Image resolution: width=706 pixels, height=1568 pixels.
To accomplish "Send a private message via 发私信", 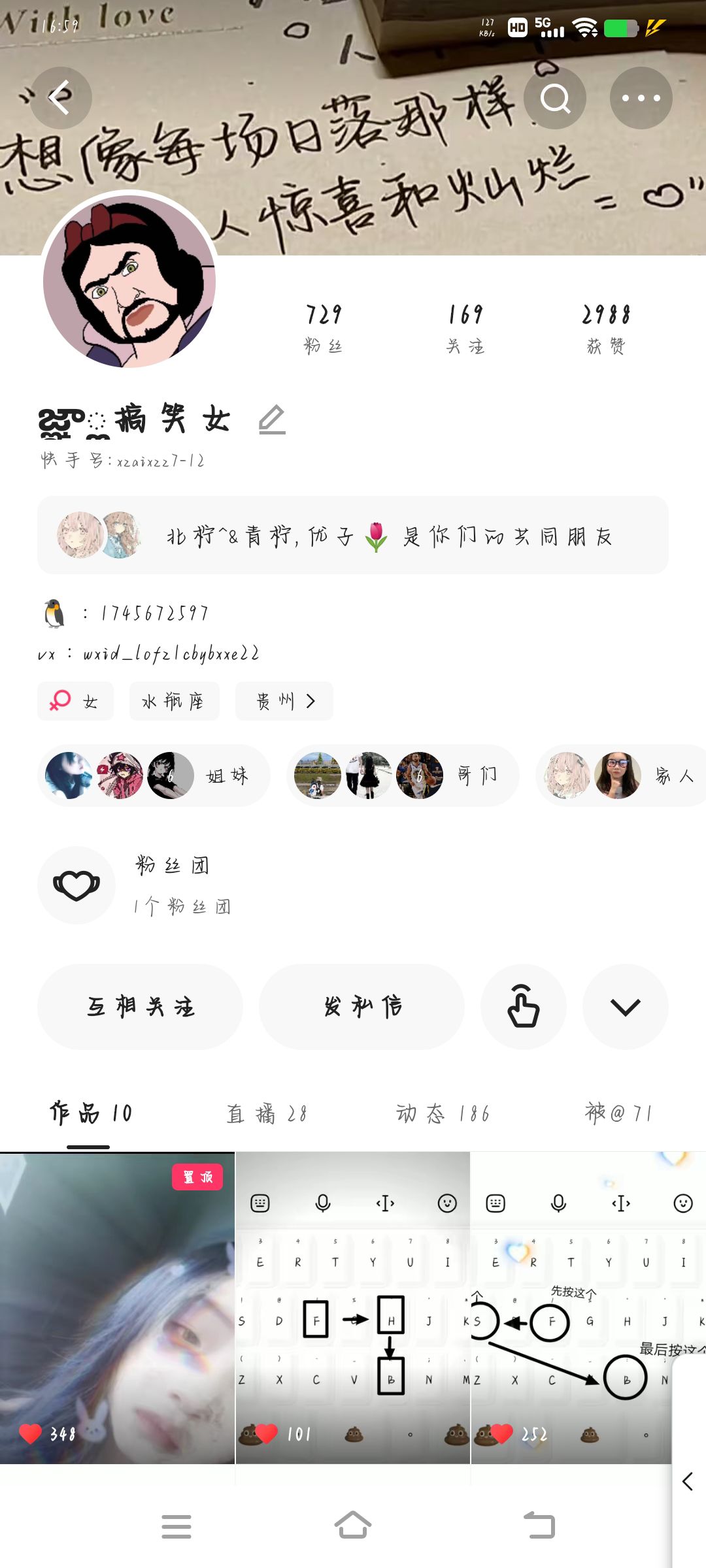I will (x=361, y=1007).
